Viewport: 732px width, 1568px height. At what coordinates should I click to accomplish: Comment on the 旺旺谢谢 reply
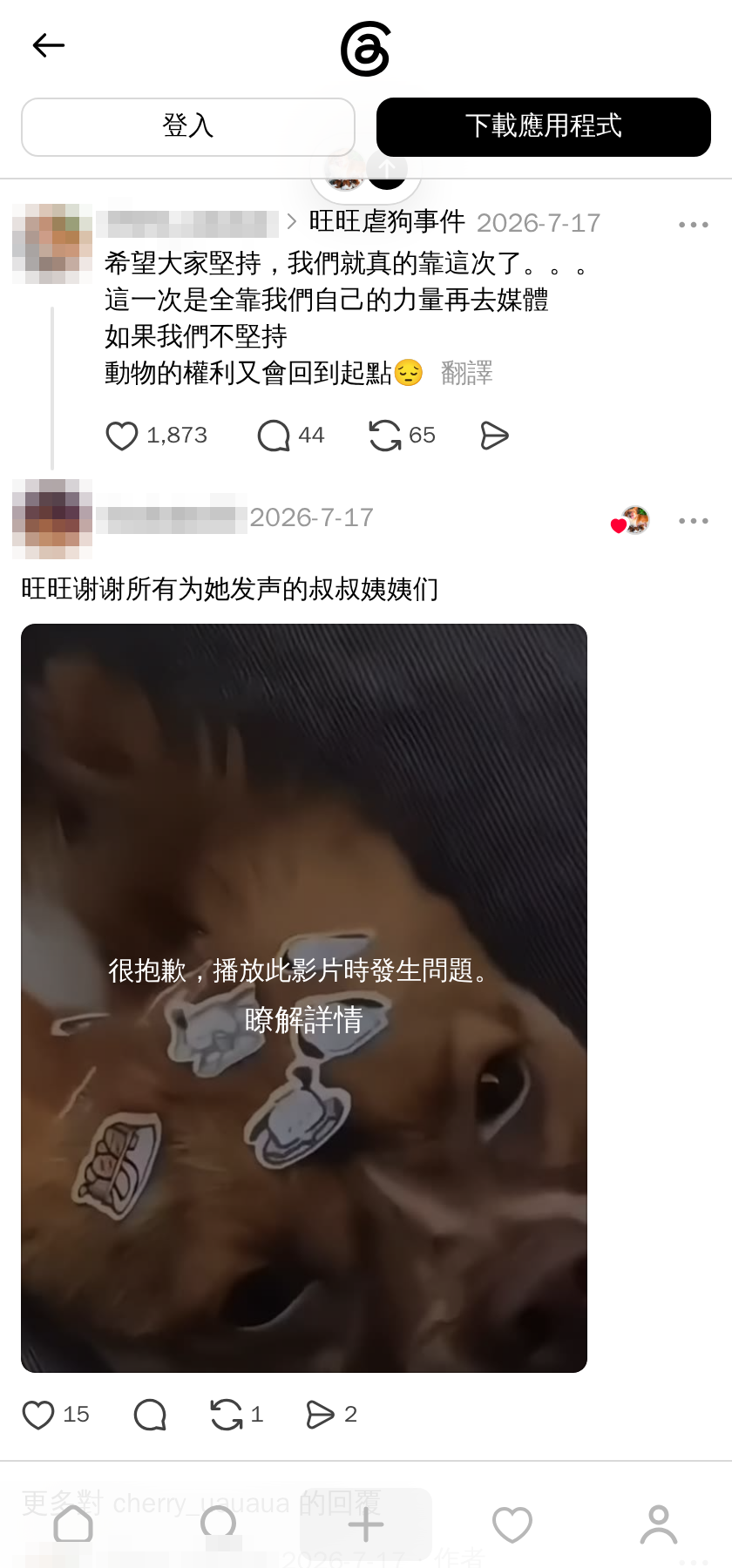pyautogui.click(x=150, y=1415)
